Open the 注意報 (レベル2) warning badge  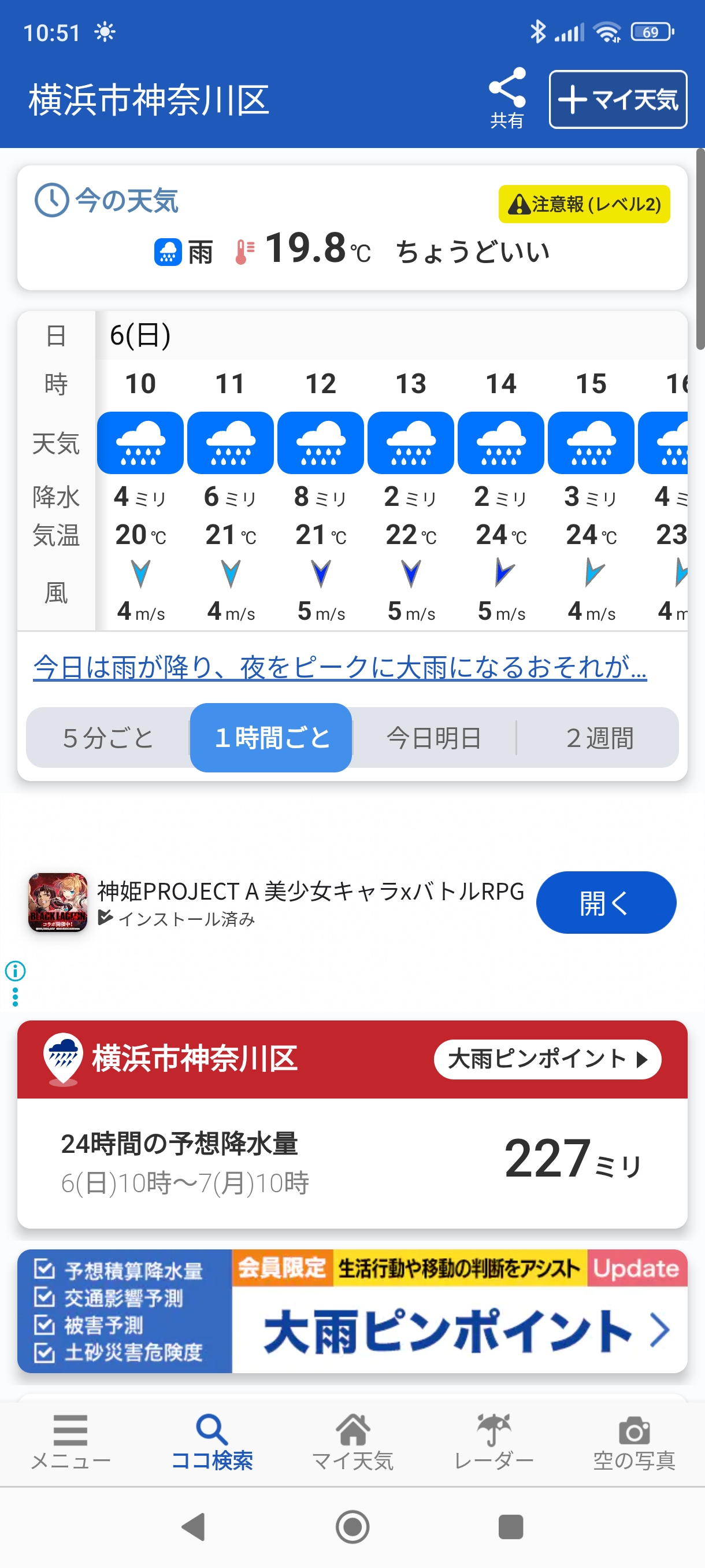(x=584, y=204)
